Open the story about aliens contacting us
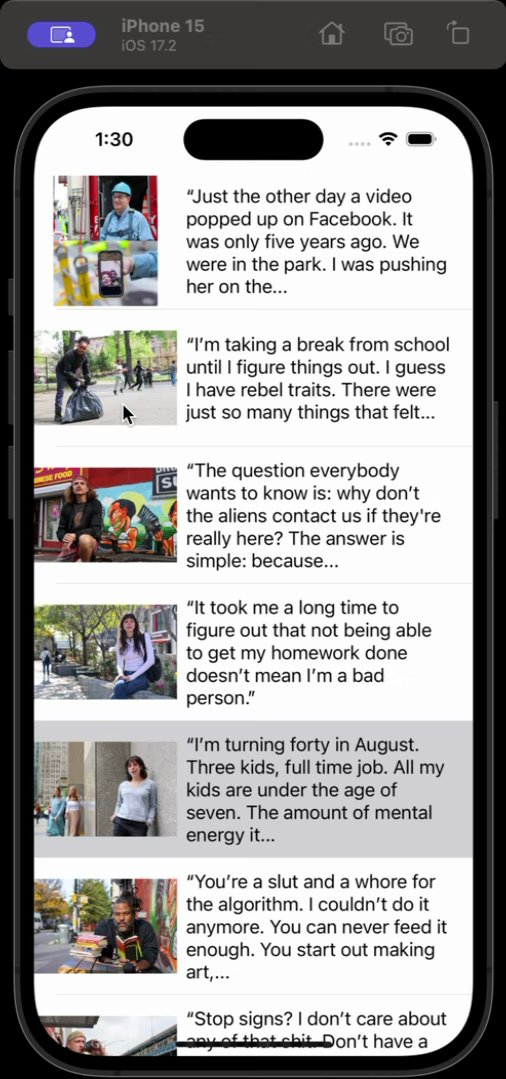Image resolution: width=506 pixels, height=1079 pixels. [x=253, y=515]
